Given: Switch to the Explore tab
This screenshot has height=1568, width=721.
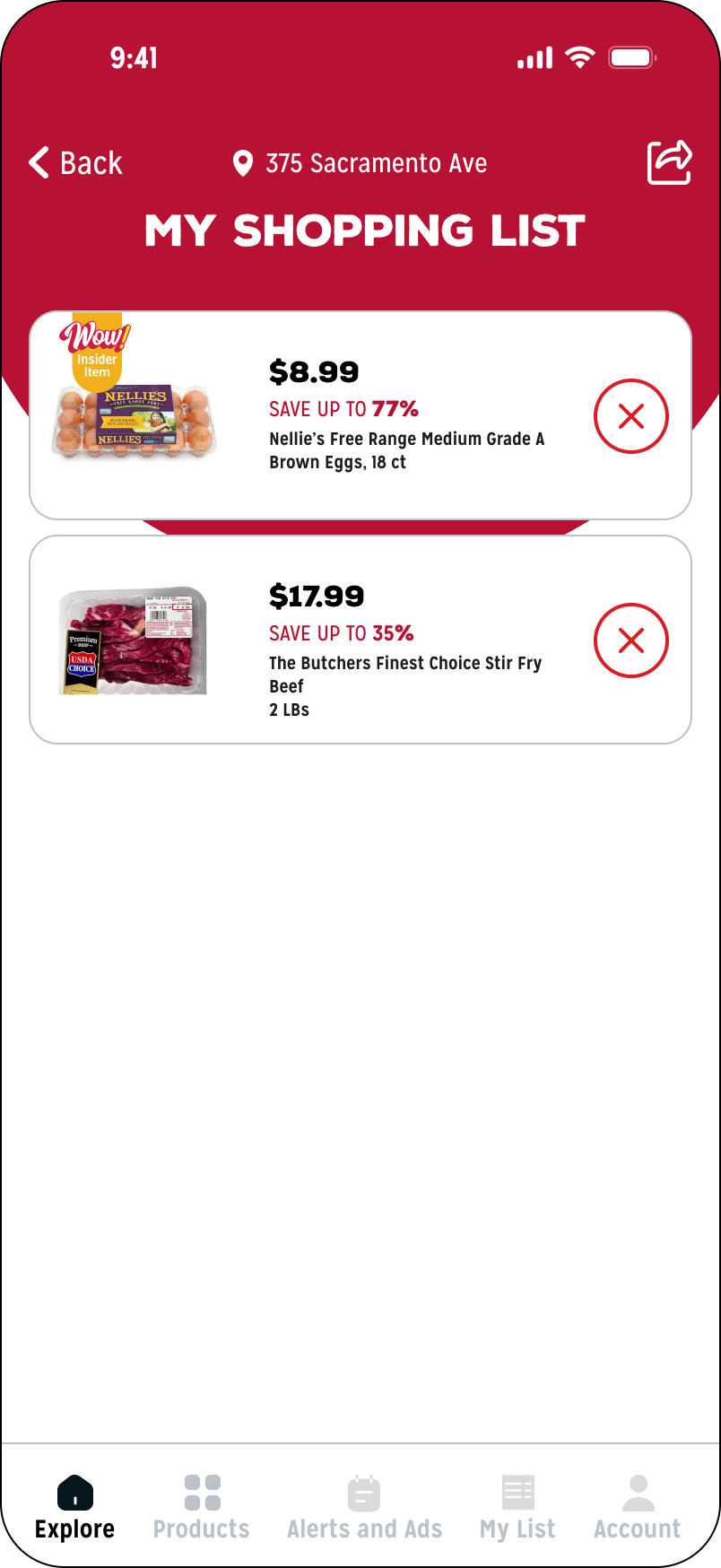Looking at the screenshot, I should coord(75,1508).
